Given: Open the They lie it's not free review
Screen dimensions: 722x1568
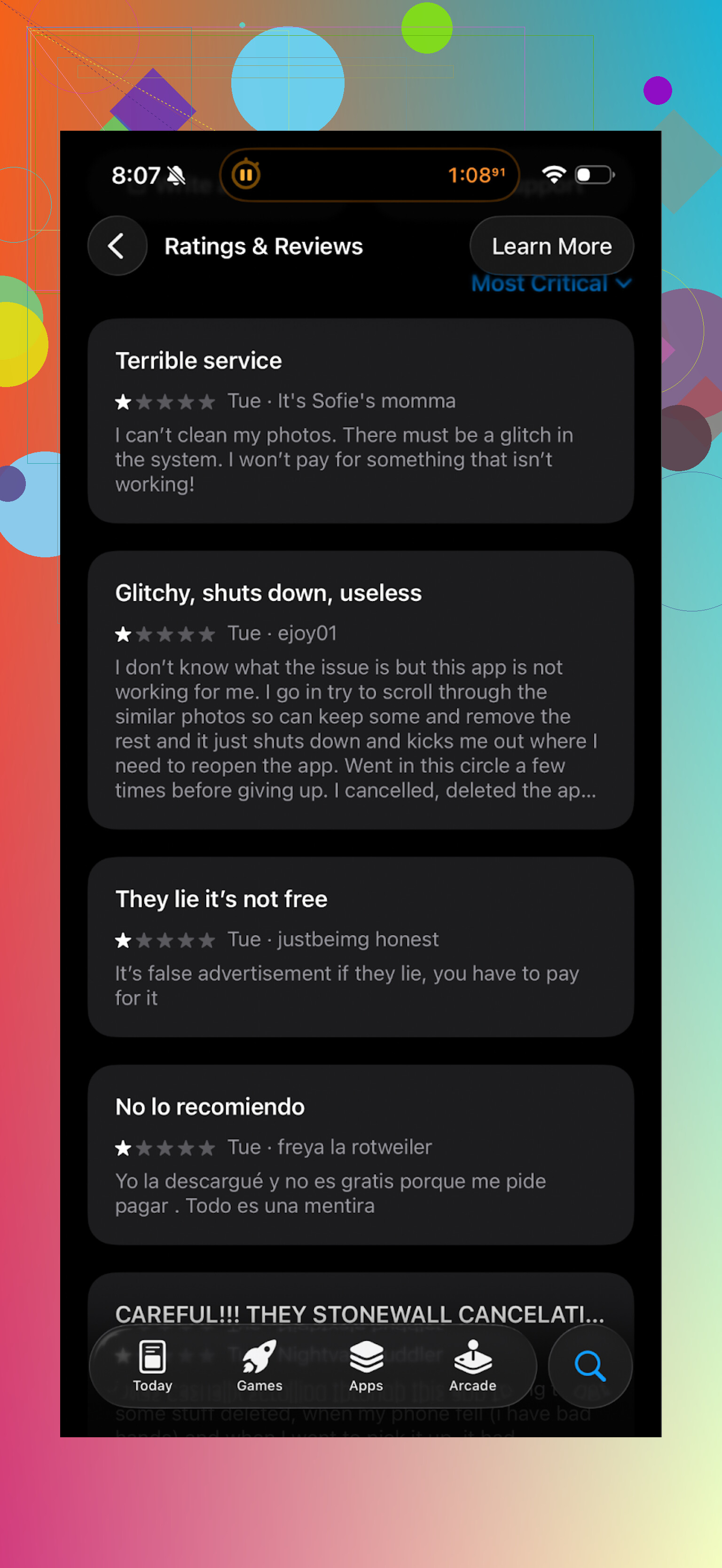Looking at the screenshot, I should tap(360, 947).
